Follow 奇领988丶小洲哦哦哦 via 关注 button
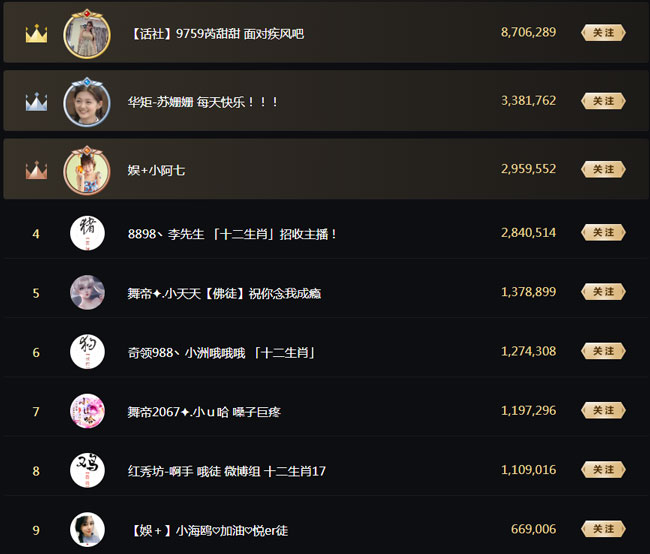The image size is (650, 554). 604,351
